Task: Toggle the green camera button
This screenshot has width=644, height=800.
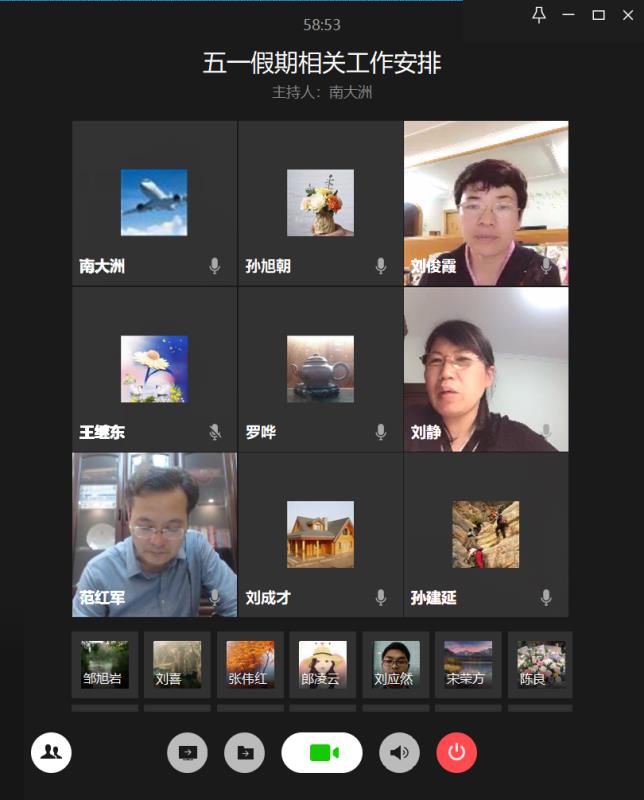Action: pyautogui.click(x=322, y=753)
